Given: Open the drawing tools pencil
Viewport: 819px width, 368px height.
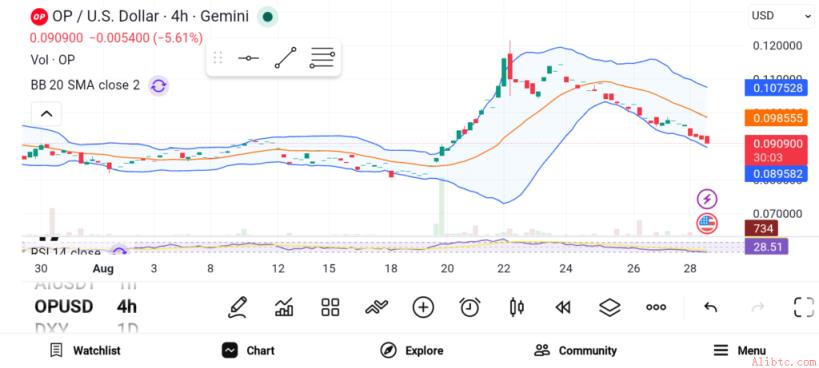Looking at the screenshot, I should coord(238,307).
